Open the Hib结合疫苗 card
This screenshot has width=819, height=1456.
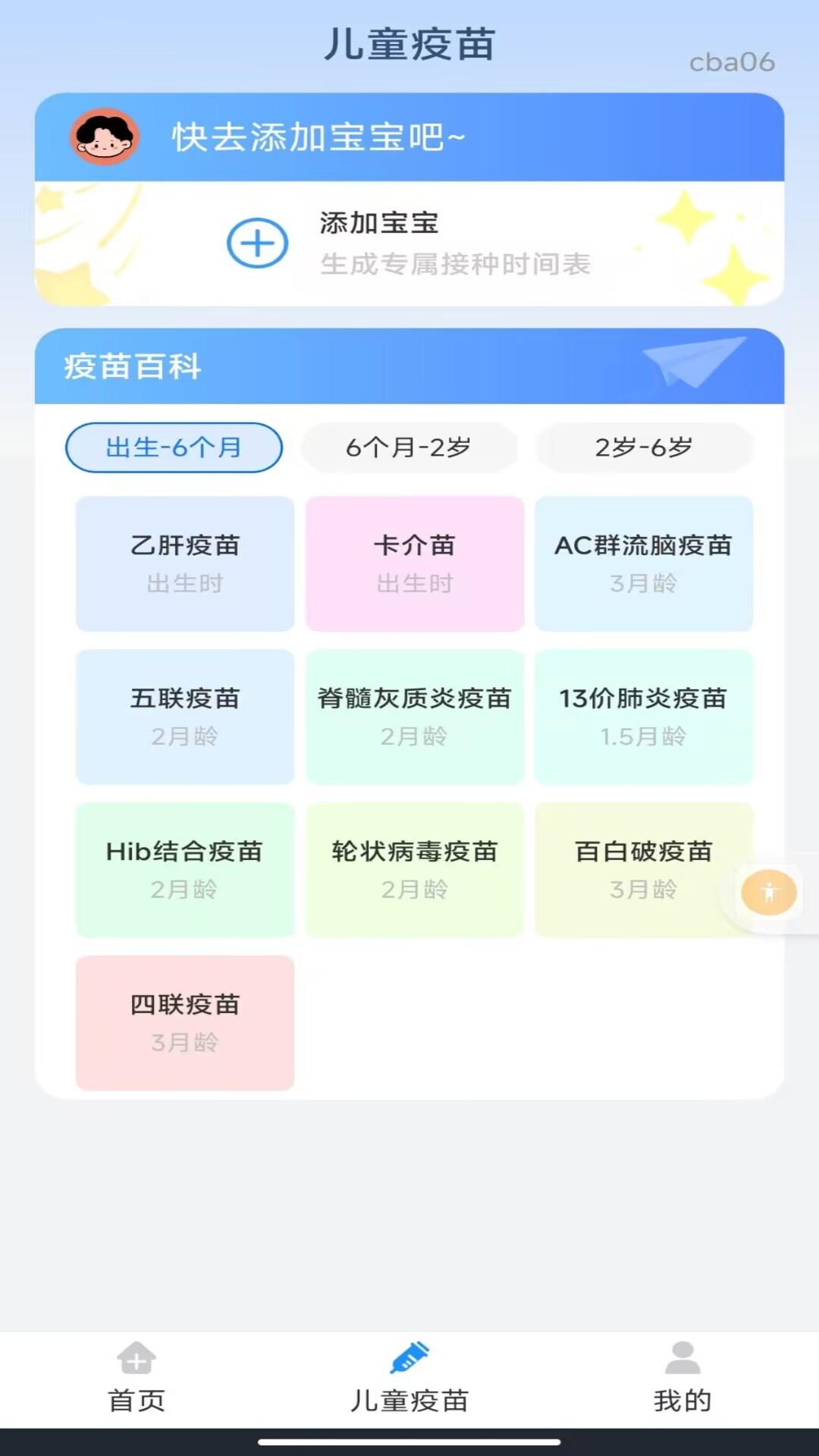pos(184,870)
